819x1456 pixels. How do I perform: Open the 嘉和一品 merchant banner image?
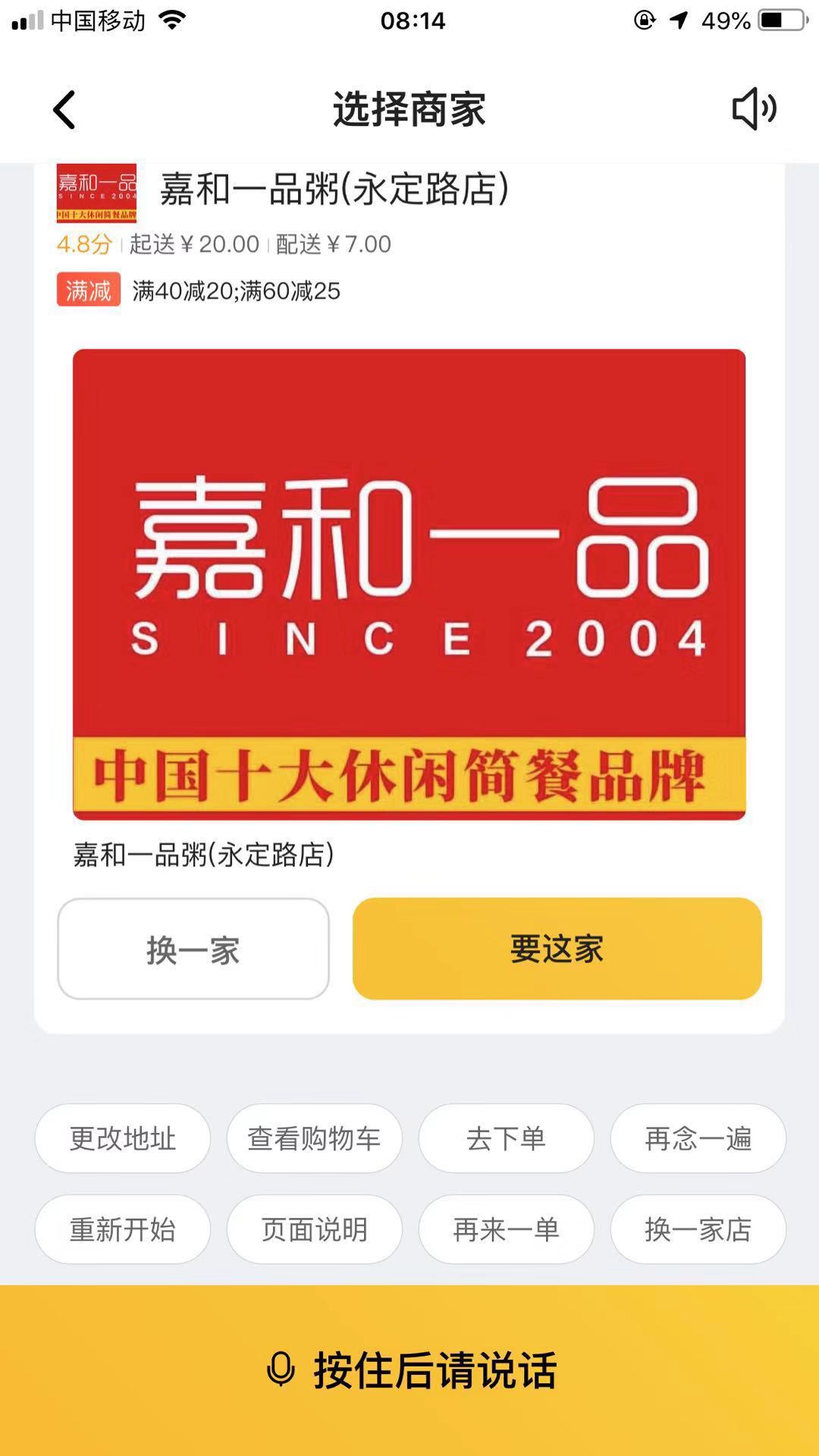[x=409, y=584]
